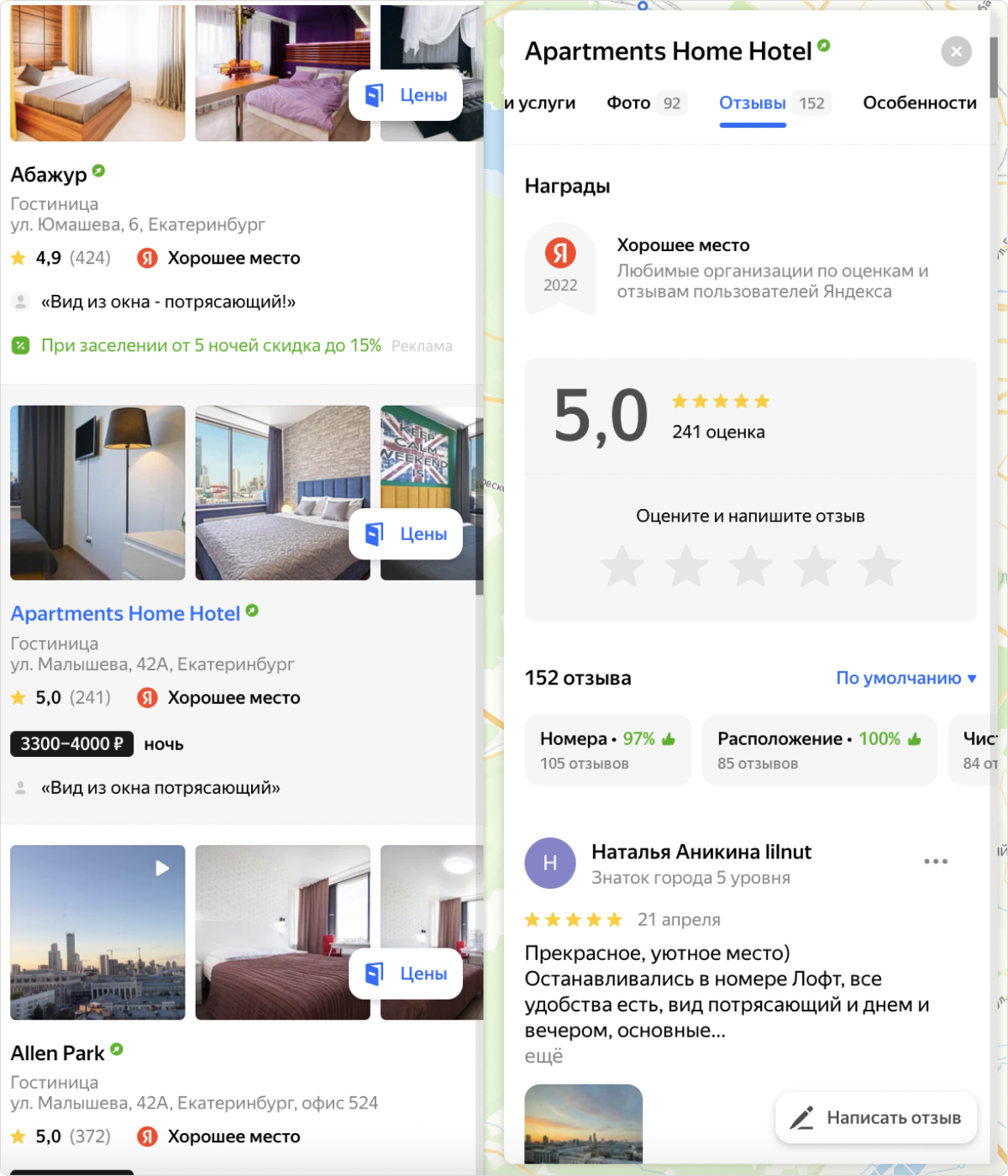Viewport: 1008px width, 1176px height.
Task: Switch to the Особенности tab
Action: point(919,103)
